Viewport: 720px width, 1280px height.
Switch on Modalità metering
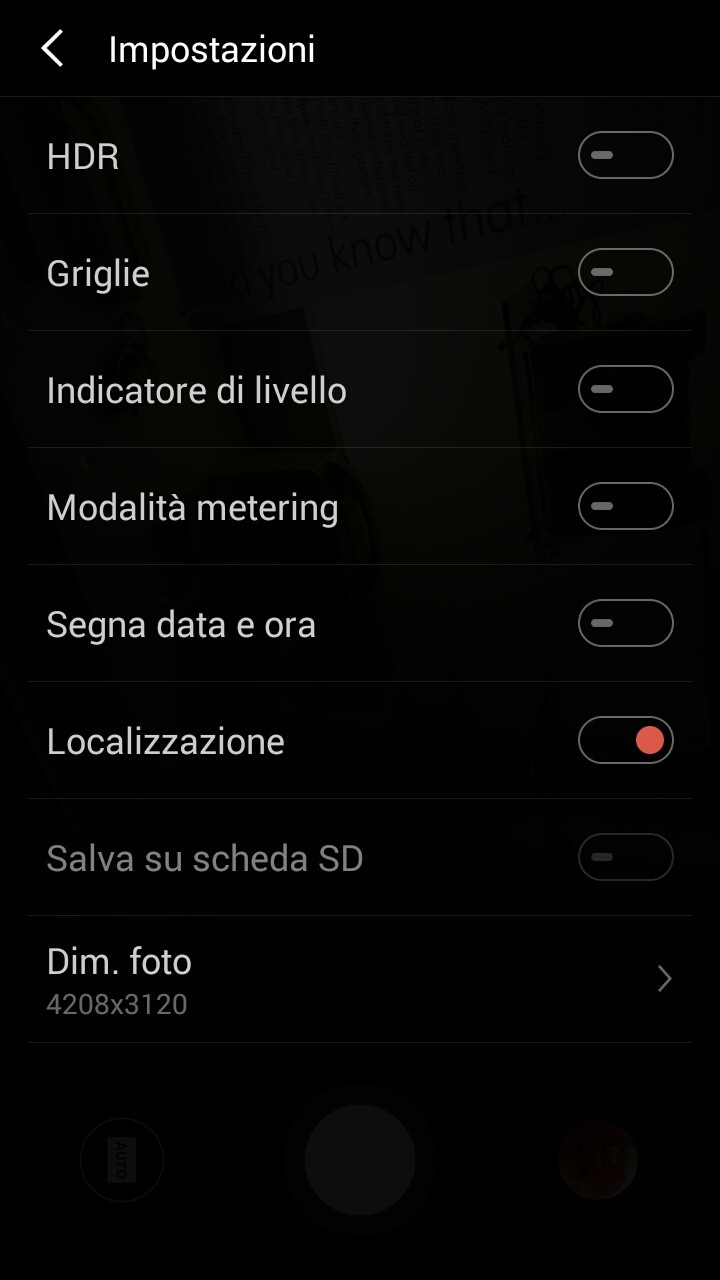pyautogui.click(x=626, y=506)
